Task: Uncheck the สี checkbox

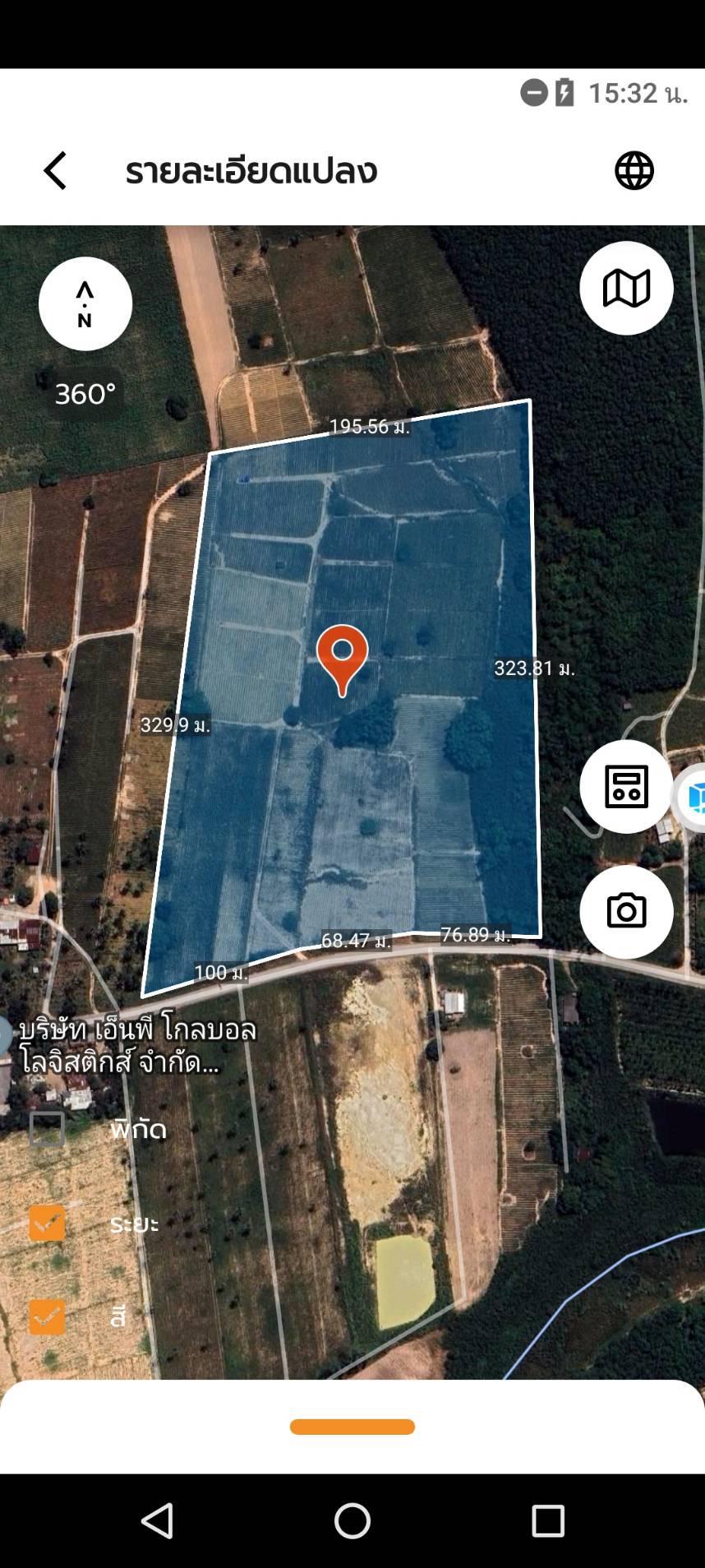Action: (47, 1316)
